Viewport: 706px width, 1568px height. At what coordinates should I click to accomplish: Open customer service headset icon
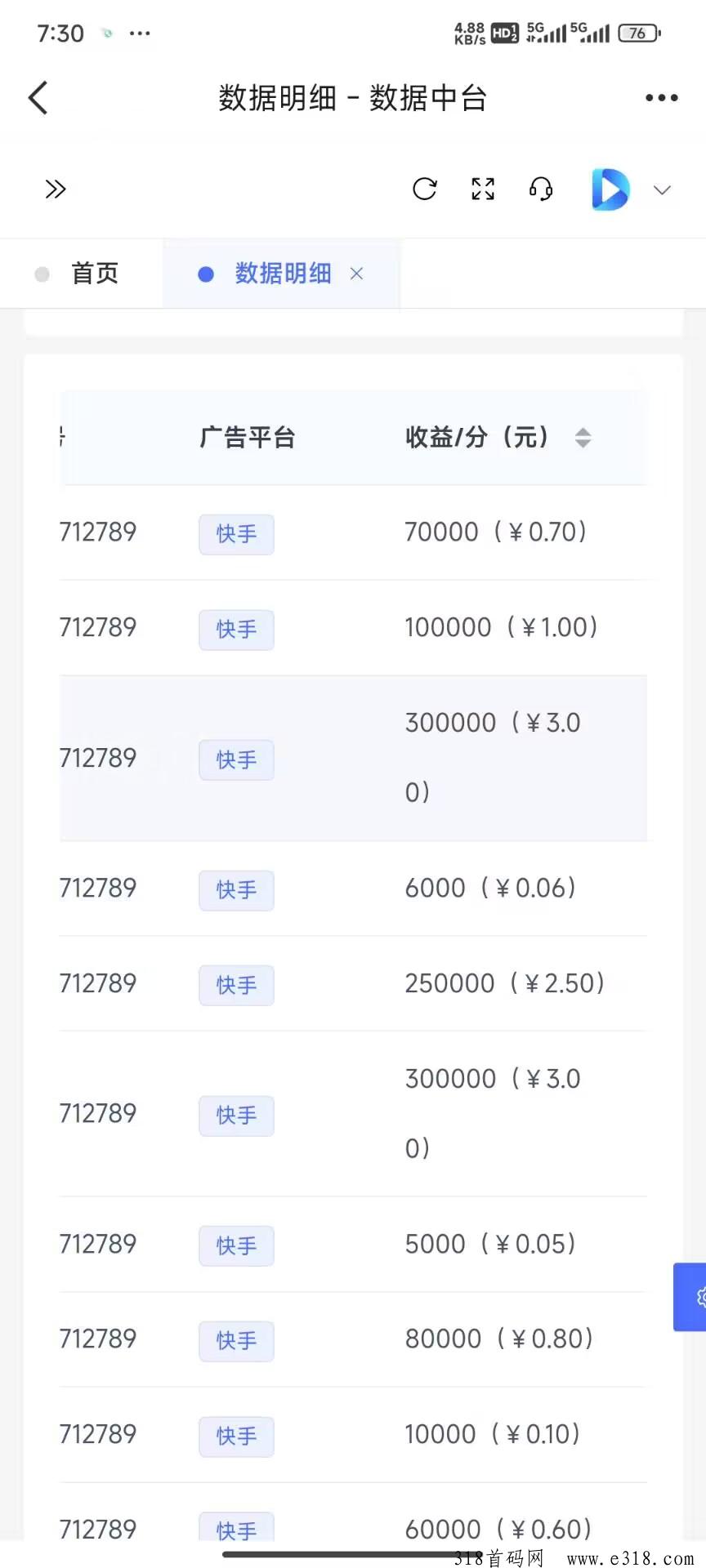[541, 189]
